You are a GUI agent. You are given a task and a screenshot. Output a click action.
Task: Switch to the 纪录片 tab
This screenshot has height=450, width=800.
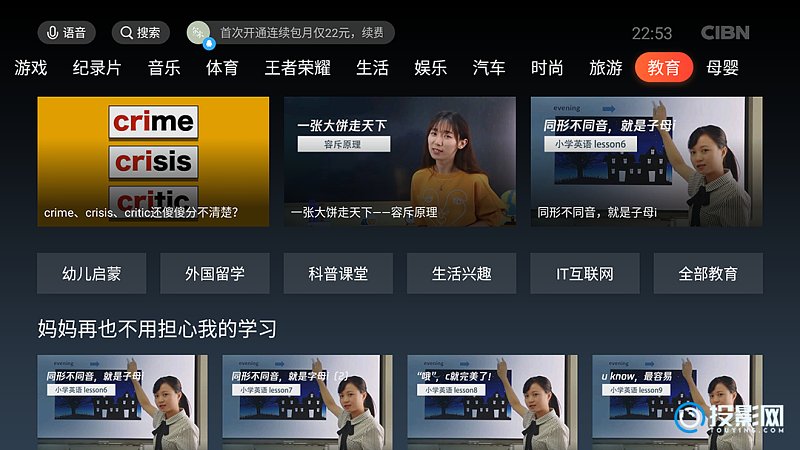click(x=97, y=68)
